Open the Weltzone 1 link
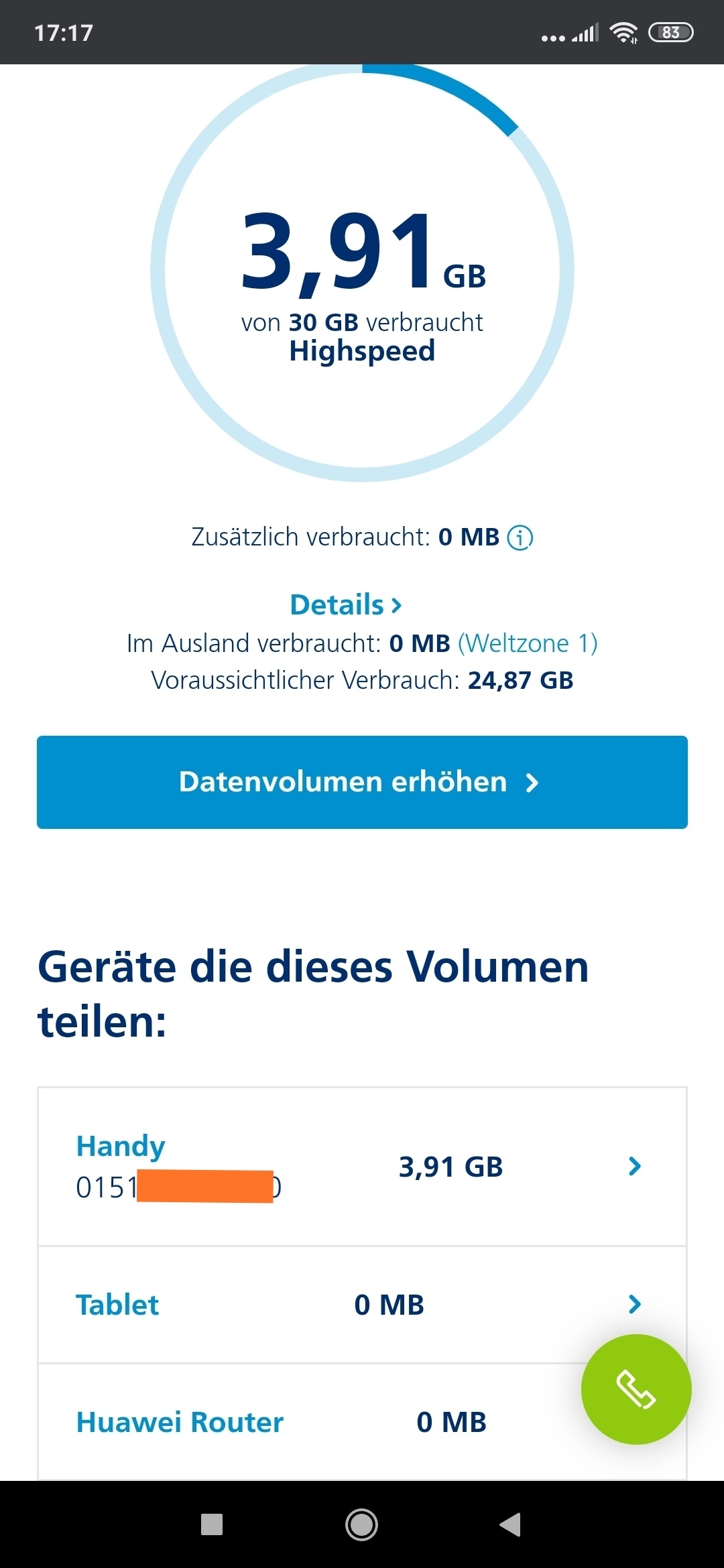The width and height of the screenshot is (724, 1568). 528,643
